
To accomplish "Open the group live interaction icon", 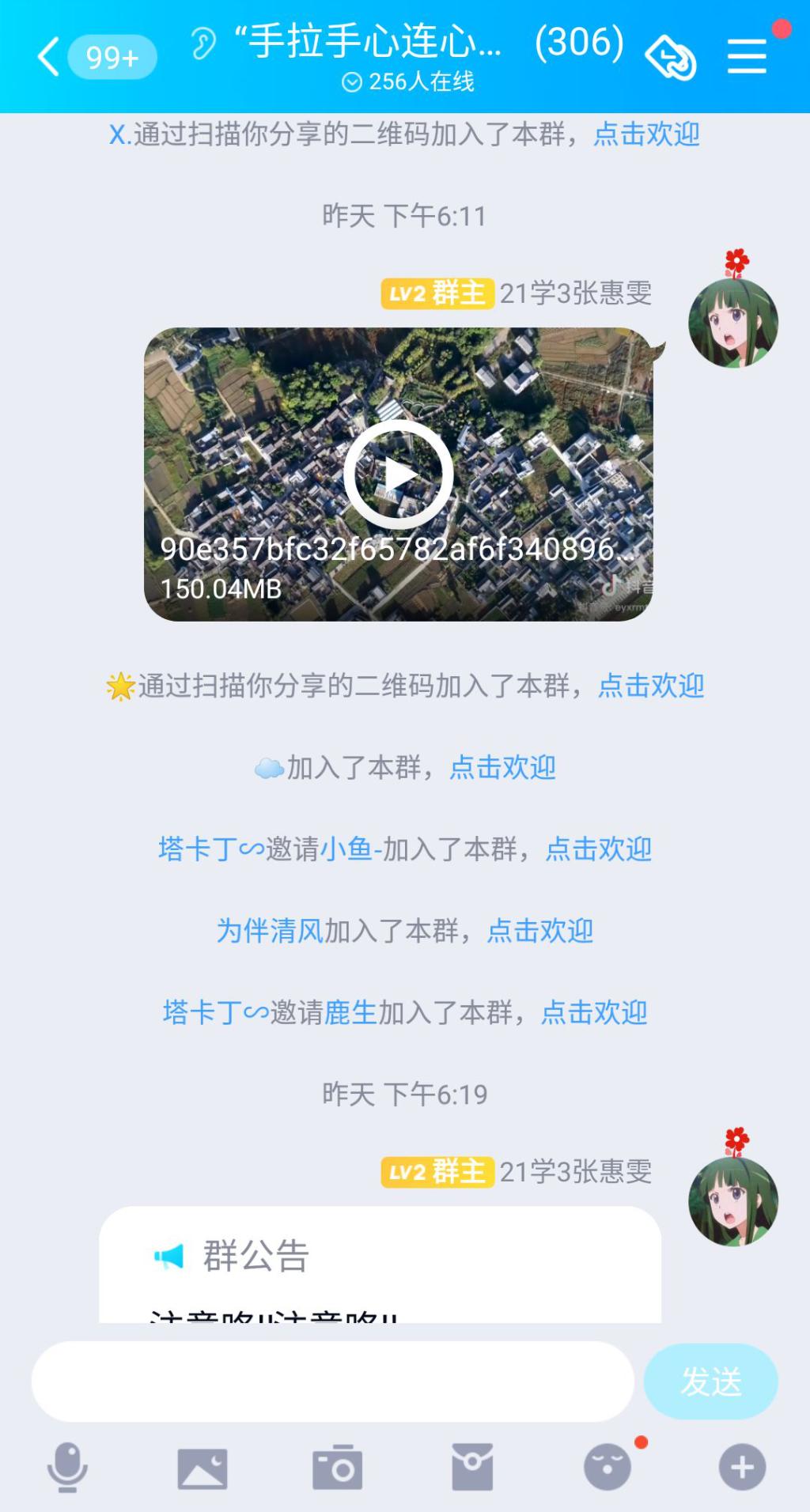I will tap(670, 58).
